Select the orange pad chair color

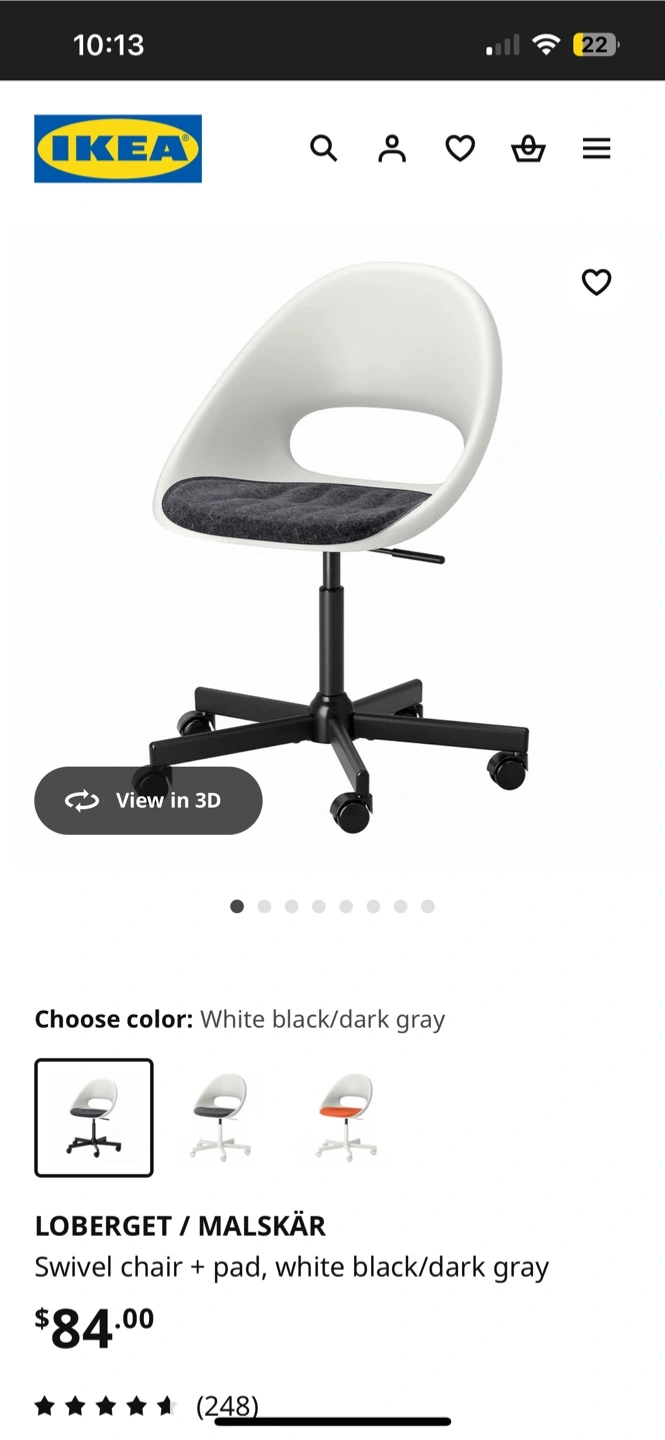(x=346, y=1117)
